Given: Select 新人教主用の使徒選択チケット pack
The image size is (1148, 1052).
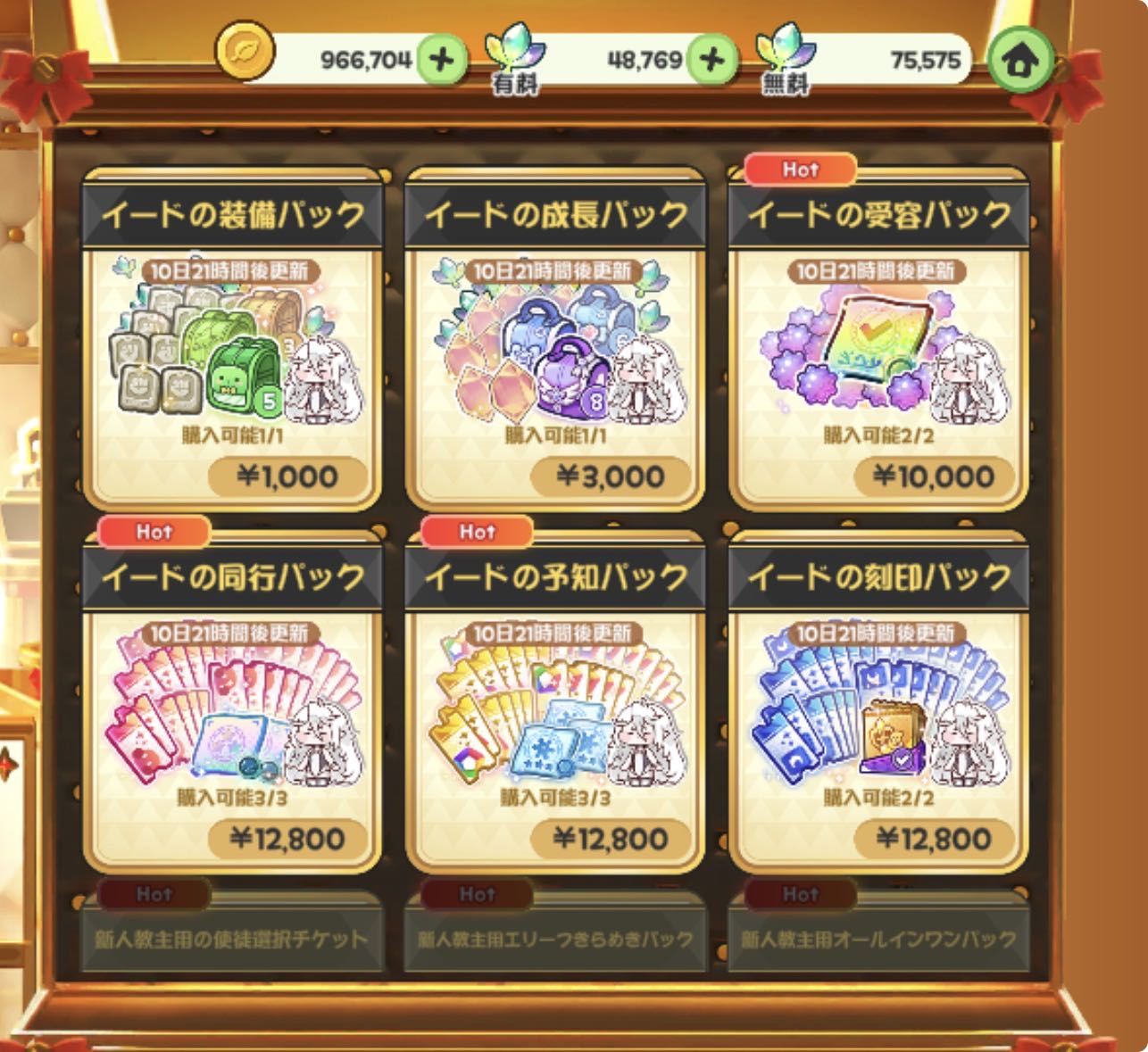Looking at the screenshot, I should (232, 939).
